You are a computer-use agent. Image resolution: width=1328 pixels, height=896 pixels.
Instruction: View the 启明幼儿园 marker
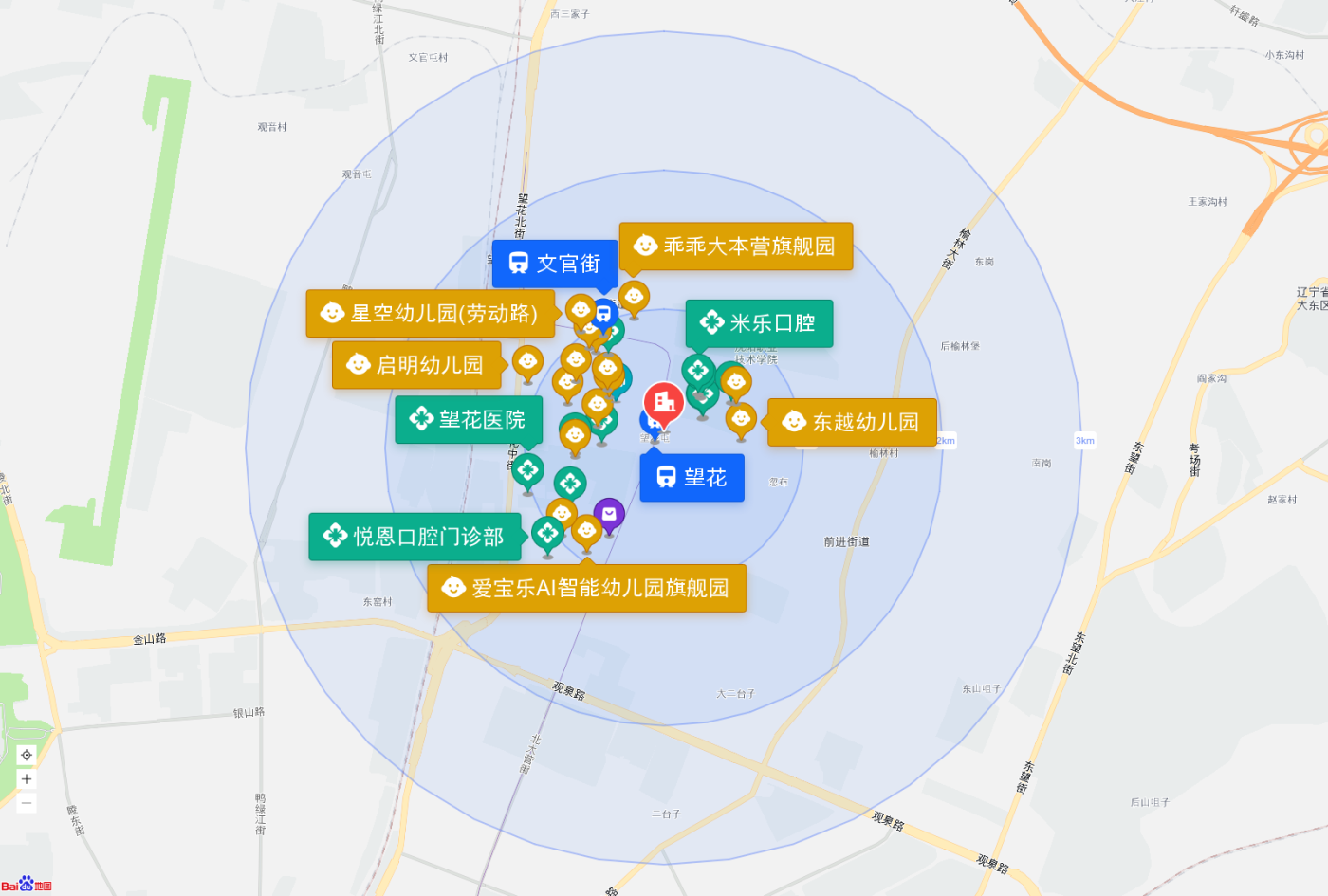[416, 365]
